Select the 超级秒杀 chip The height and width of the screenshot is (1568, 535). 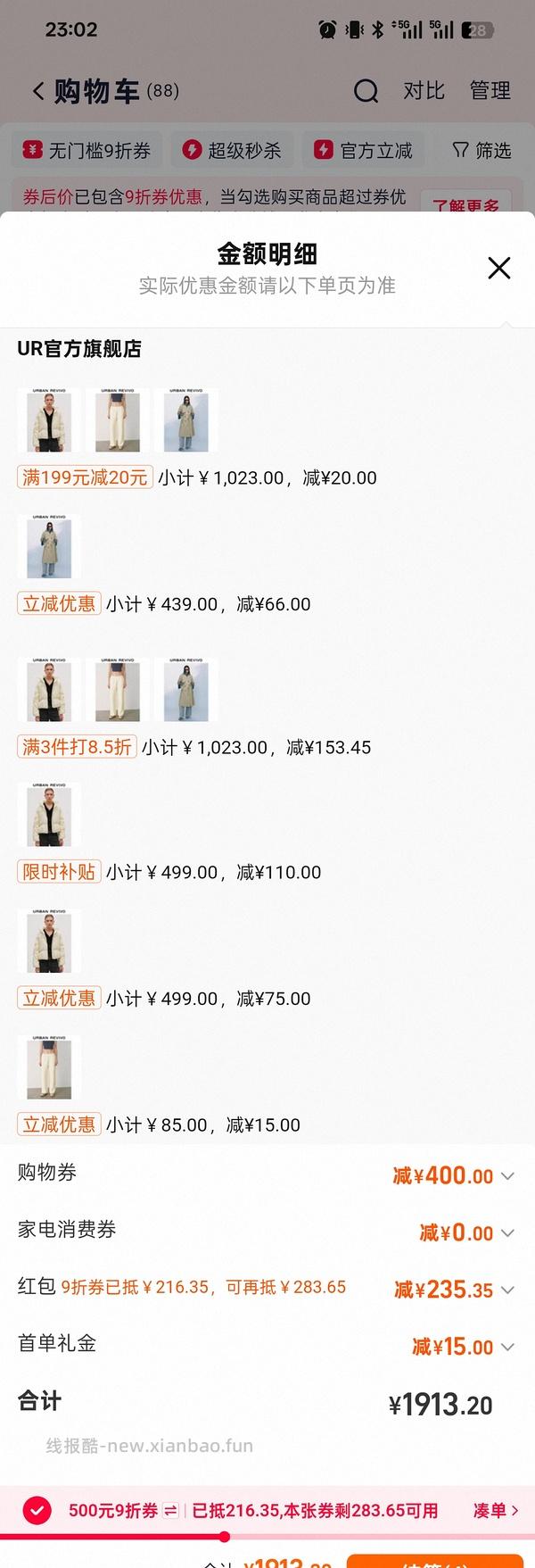232,151
